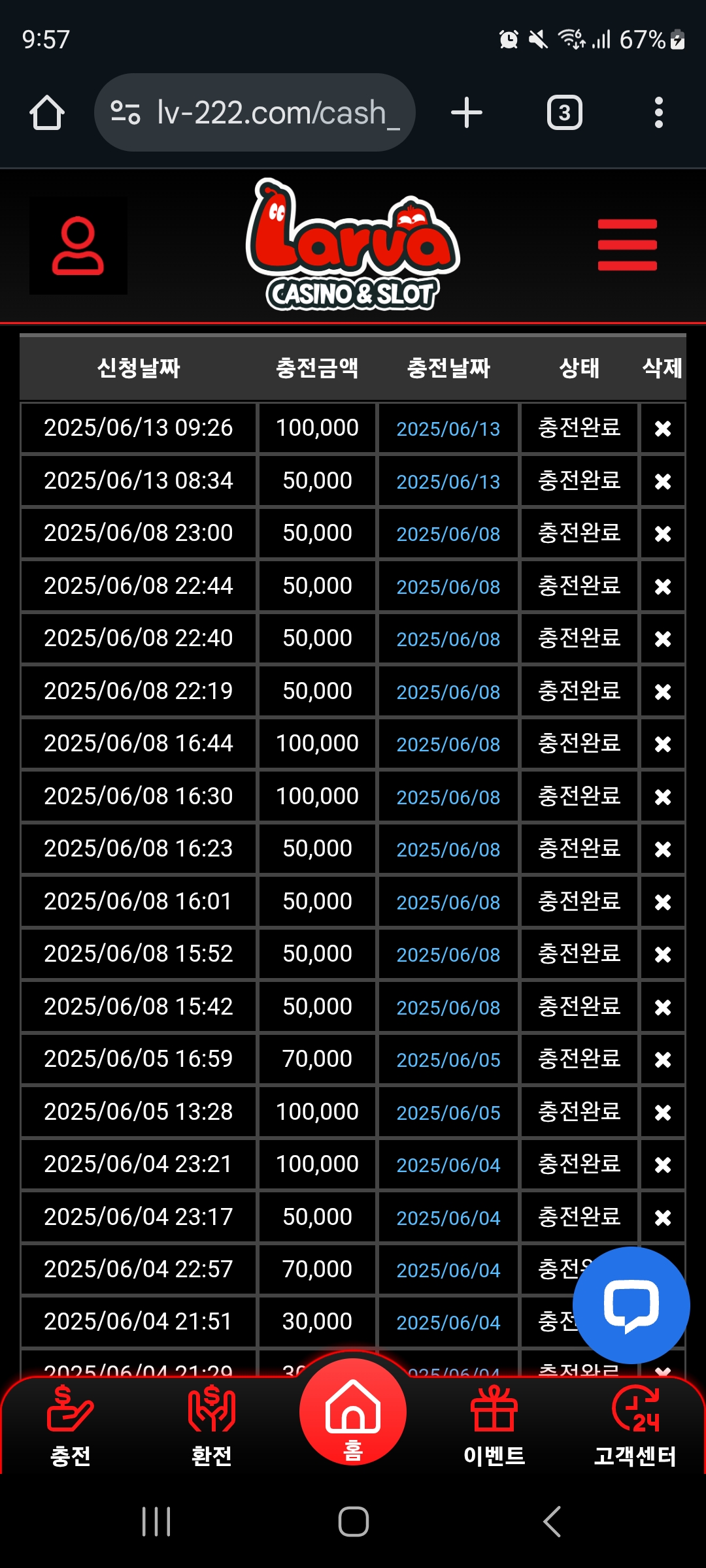
Task: Go back with the system back button
Action: coord(552,1522)
